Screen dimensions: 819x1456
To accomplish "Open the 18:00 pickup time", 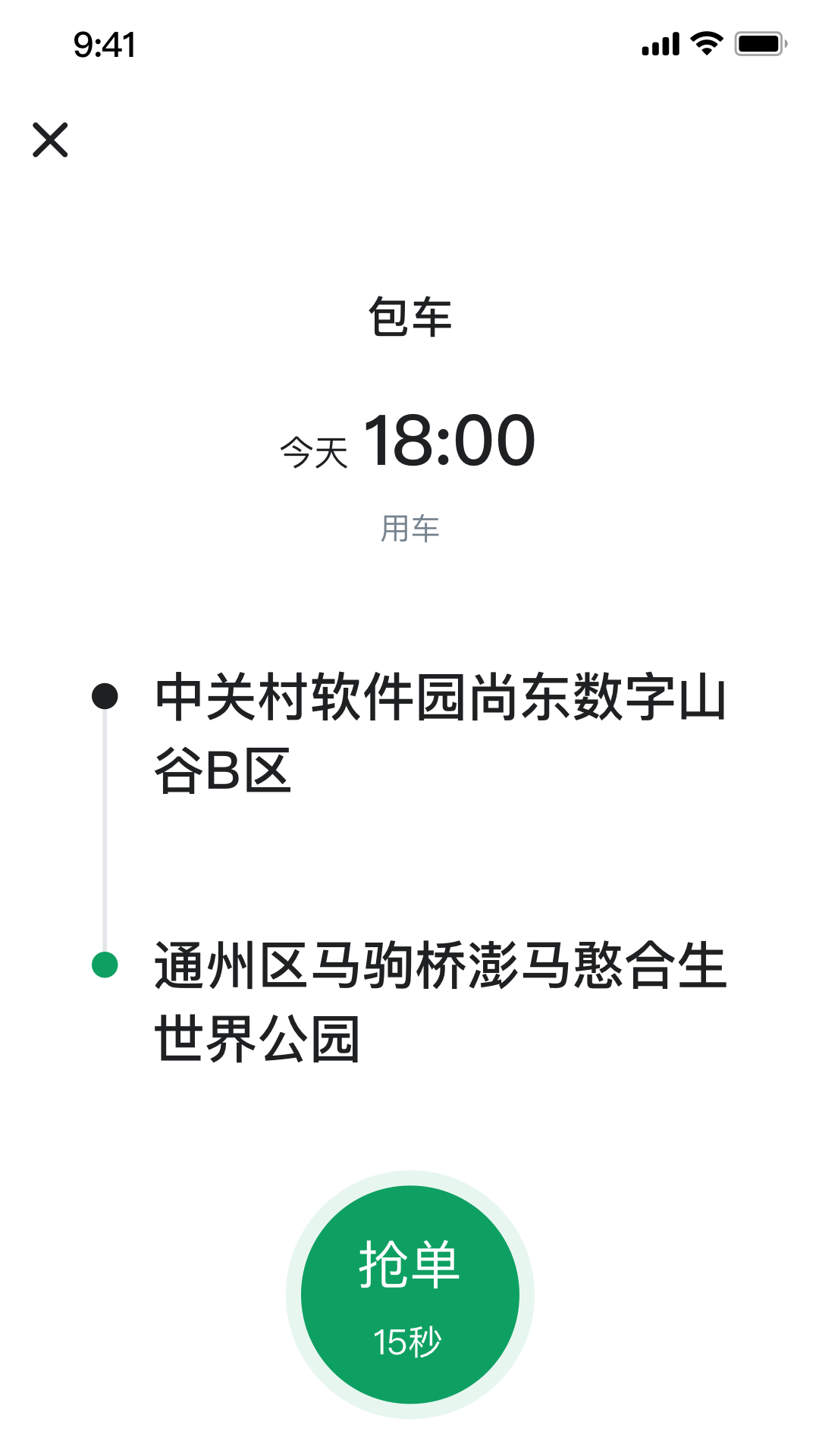I will tap(450, 440).
